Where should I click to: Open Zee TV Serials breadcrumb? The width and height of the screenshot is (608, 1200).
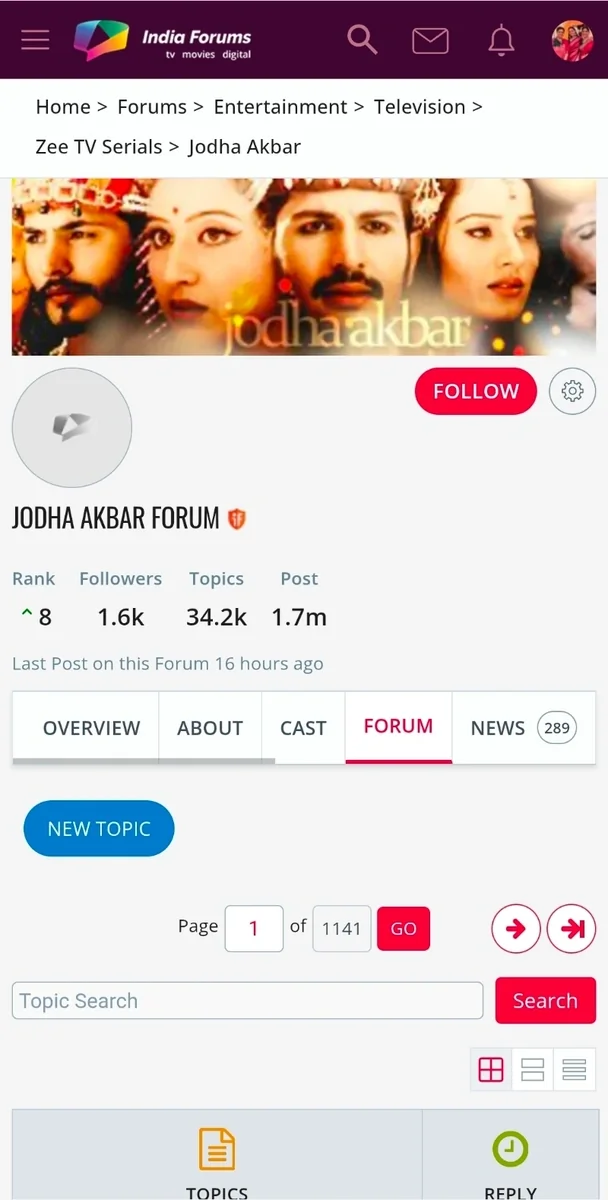pos(98,146)
